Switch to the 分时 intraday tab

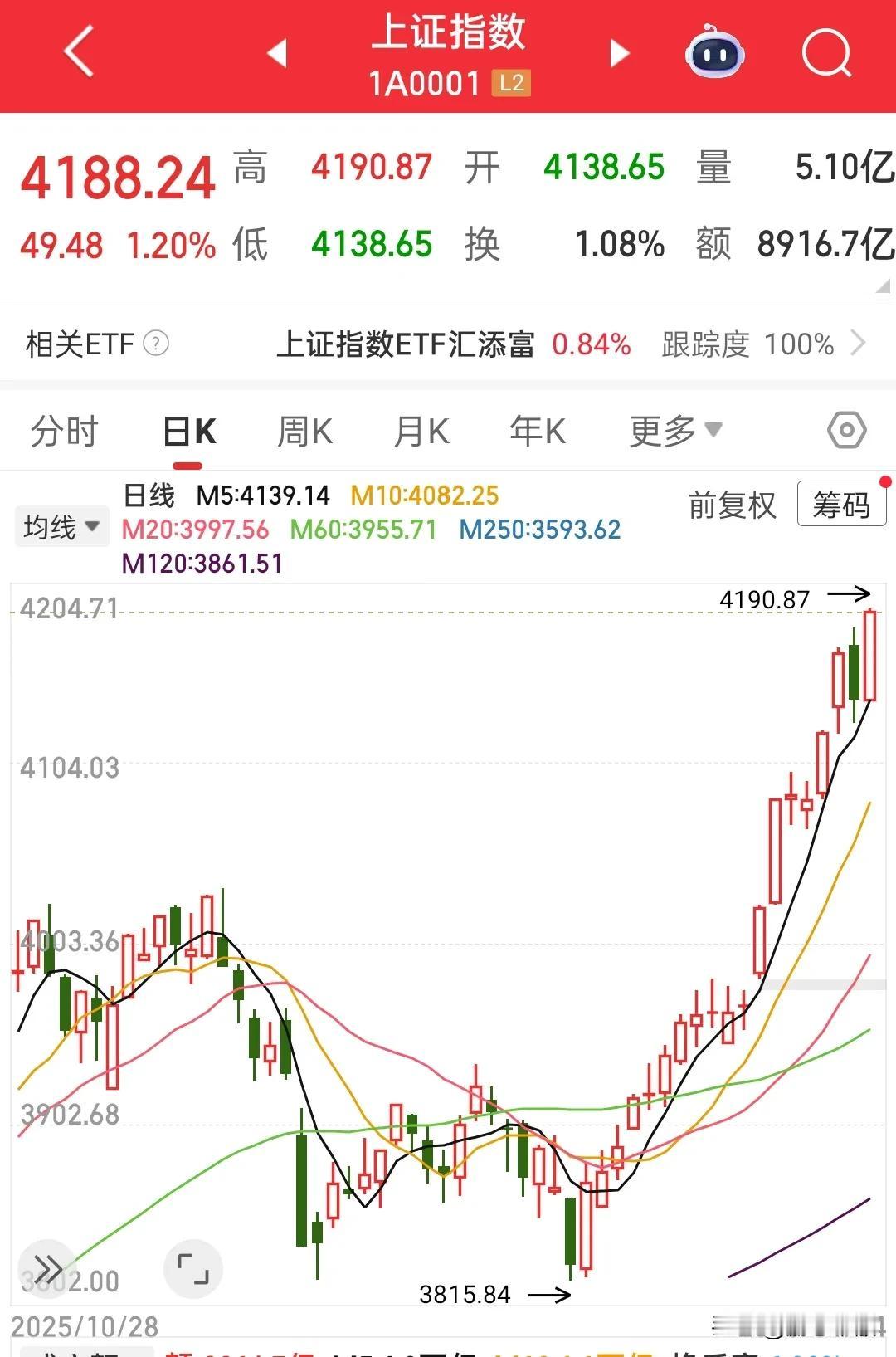(x=65, y=430)
